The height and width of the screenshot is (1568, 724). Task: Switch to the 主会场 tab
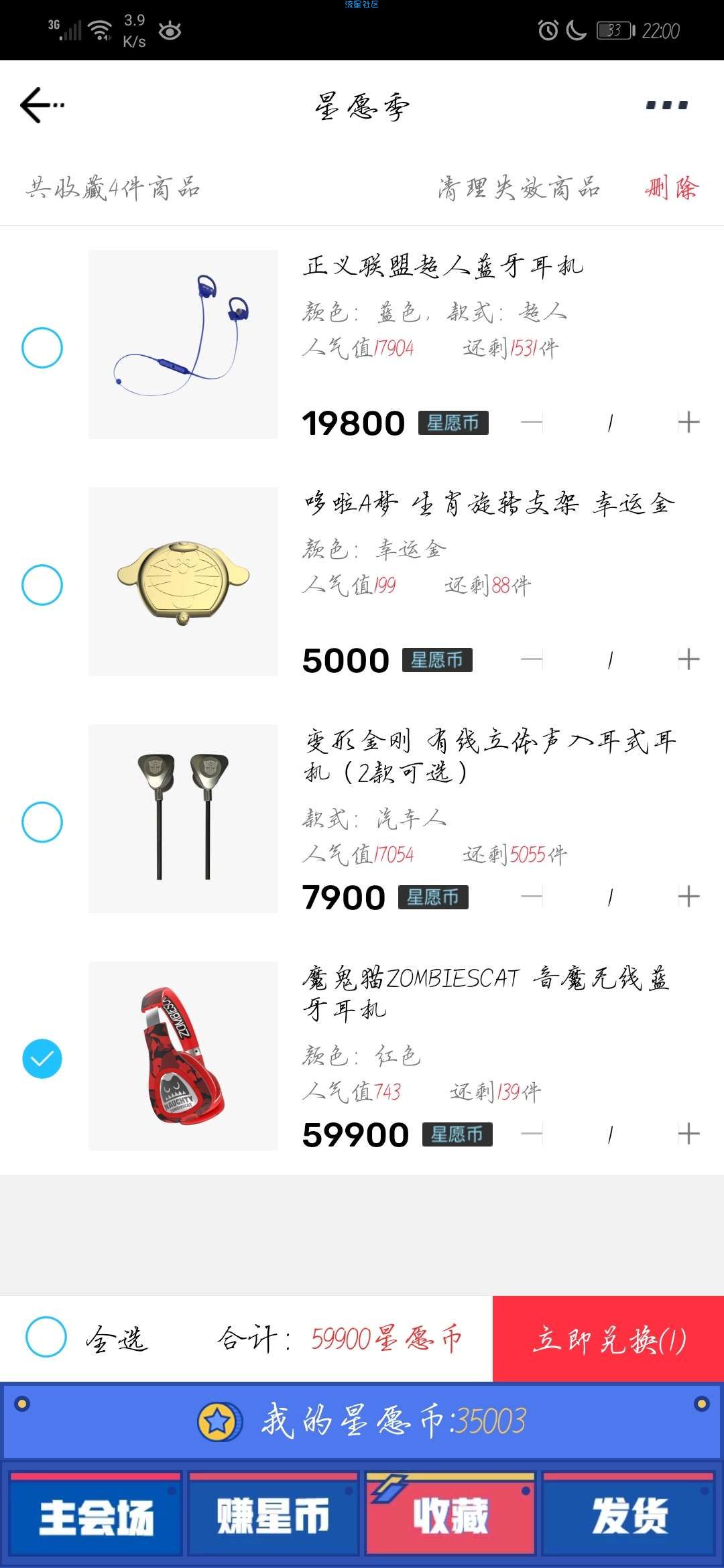95,1517
